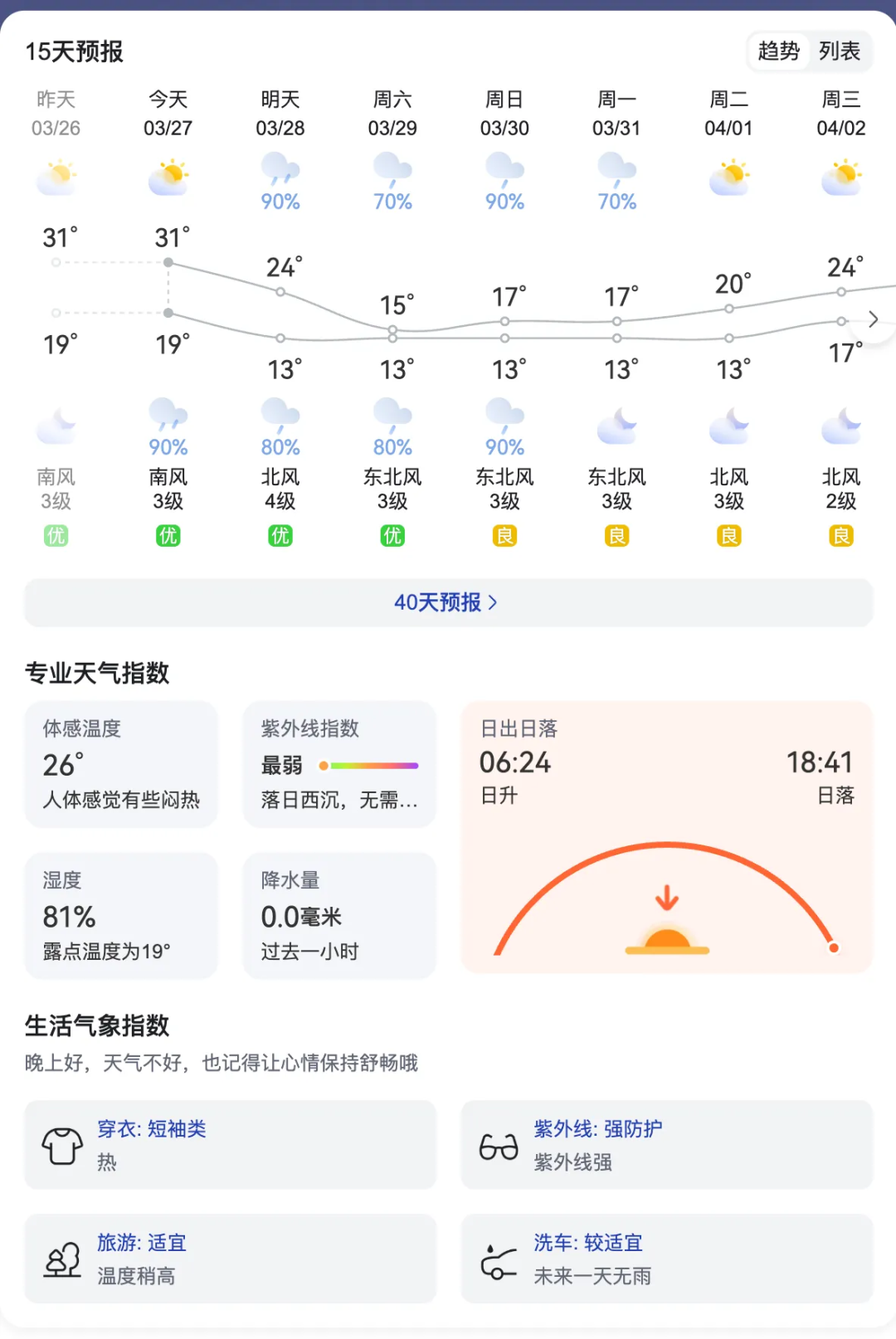Select the moon icon under 昨天 南风
Viewport: 896px width, 1339px height.
pyautogui.click(x=56, y=425)
